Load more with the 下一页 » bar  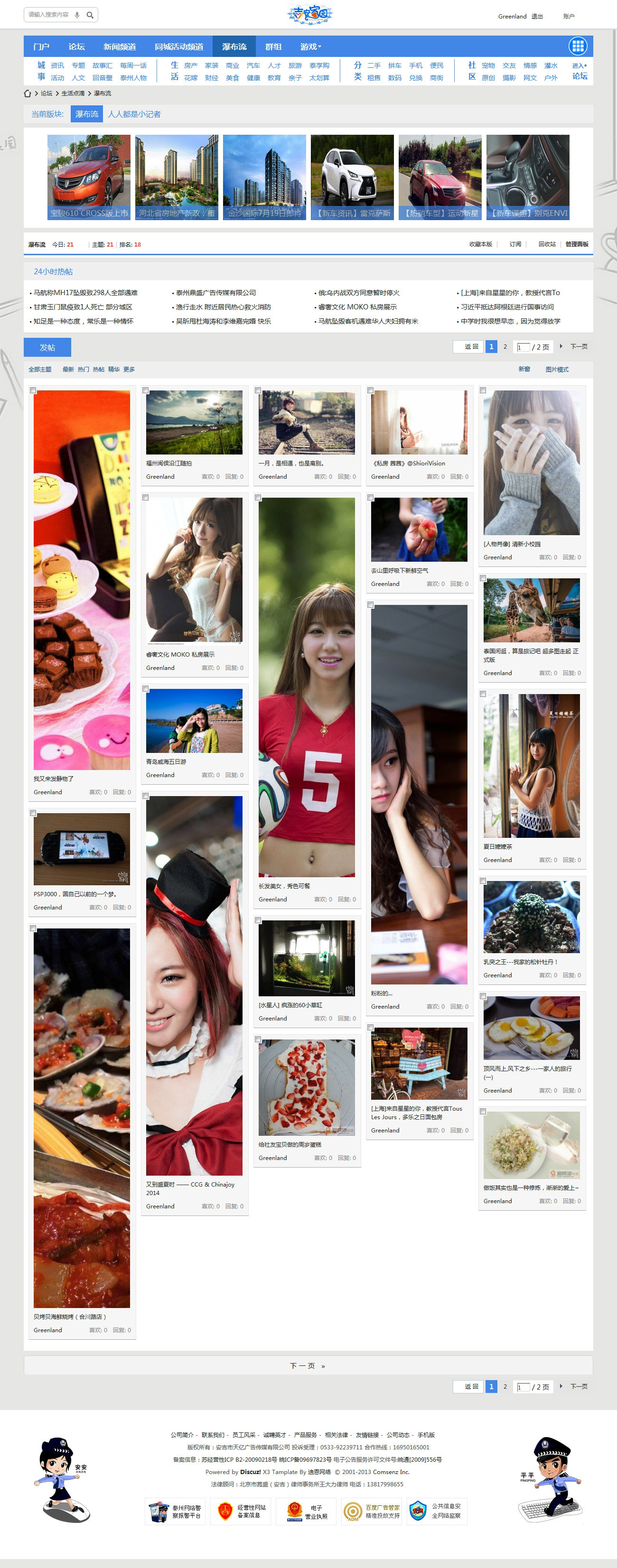coord(308,1365)
